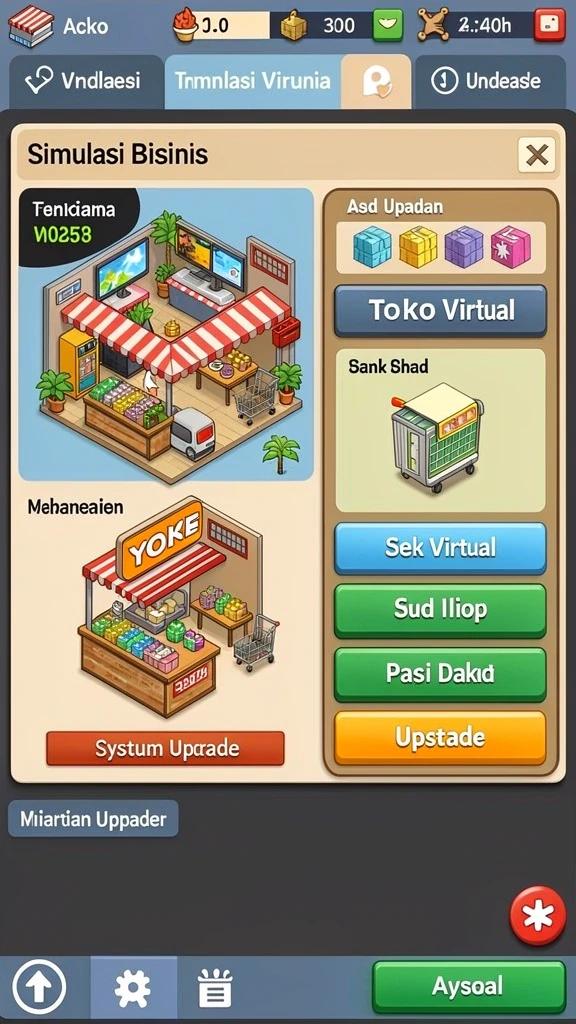Image resolution: width=576 pixels, height=1024 pixels.
Task: Open the Sank Shad cart card
Action: [440, 430]
